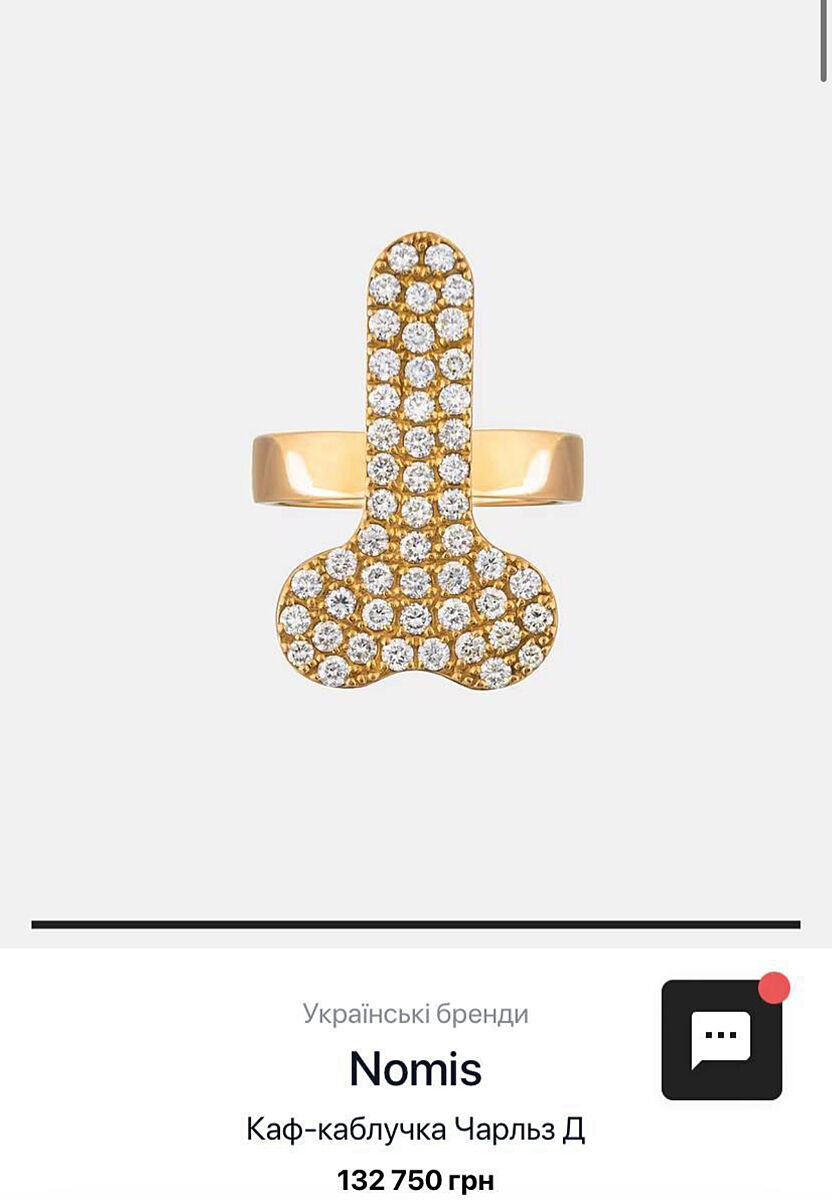Screen dimensions: 832x1200
Task: Open the Nomis brand page
Action: pos(415,1070)
